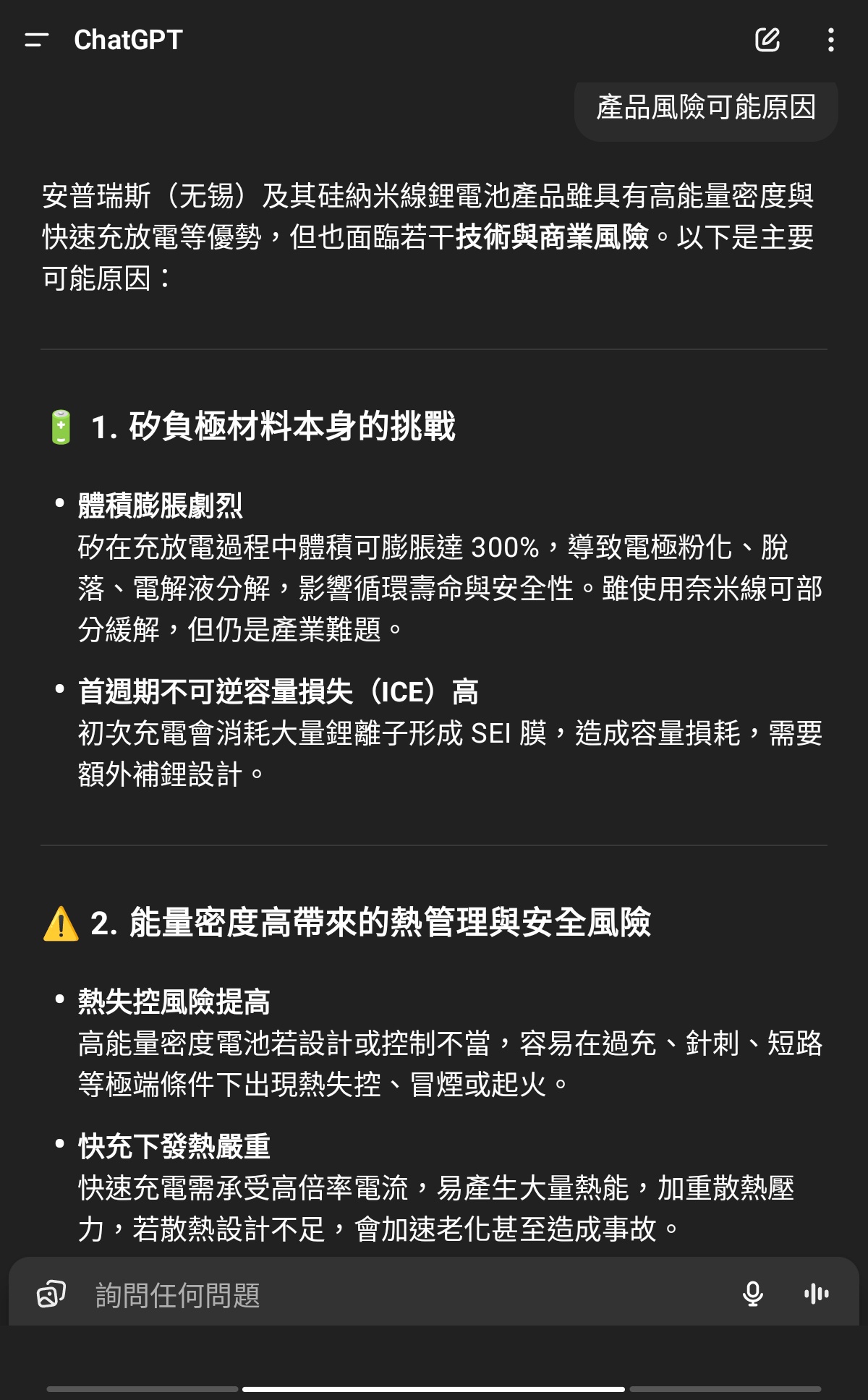868x1400 pixels.
Task: Start a new chat with compose icon
Action: (x=767, y=40)
